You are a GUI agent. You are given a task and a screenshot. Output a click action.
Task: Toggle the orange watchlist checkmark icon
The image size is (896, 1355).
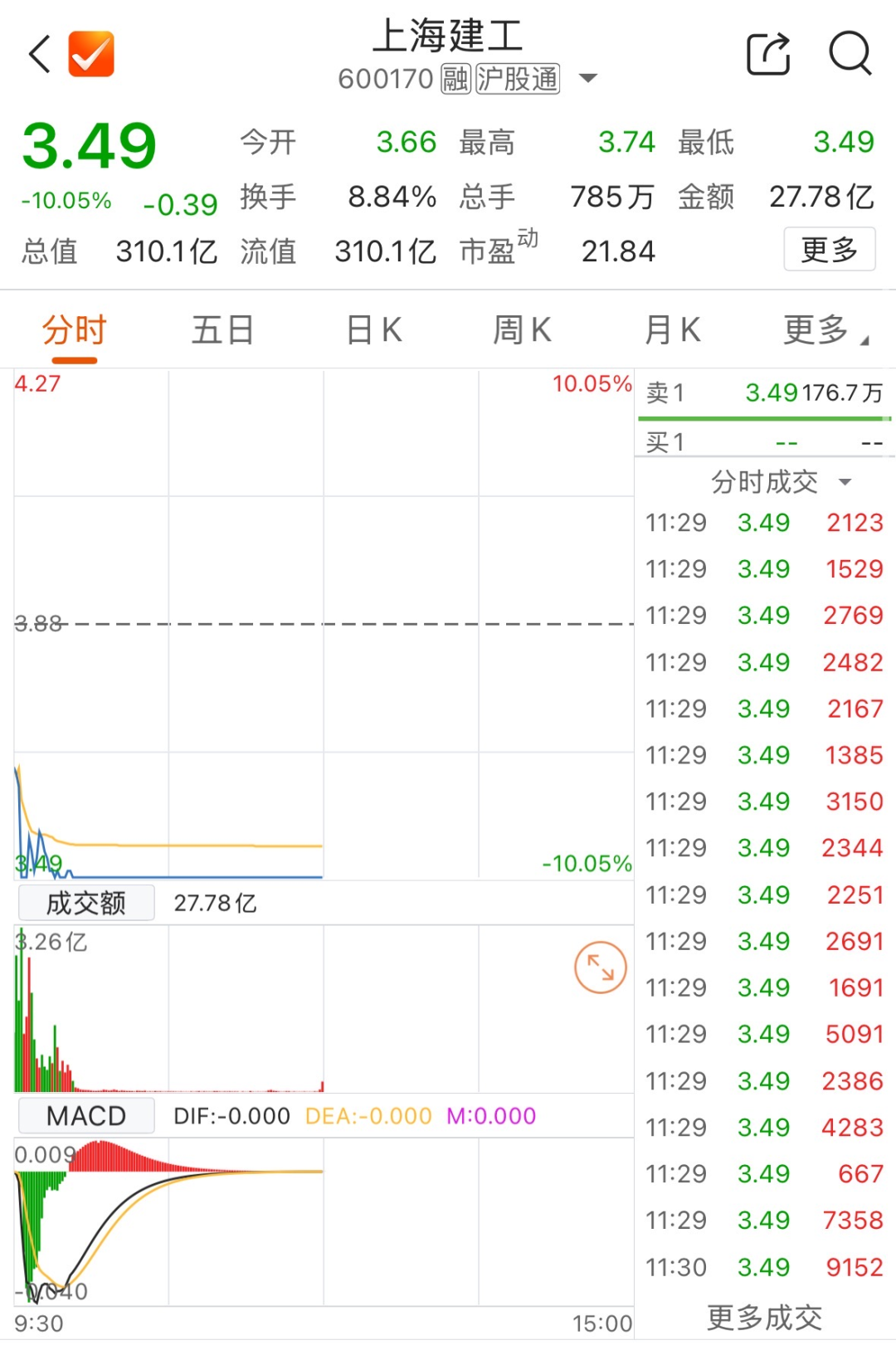(x=91, y=55)
